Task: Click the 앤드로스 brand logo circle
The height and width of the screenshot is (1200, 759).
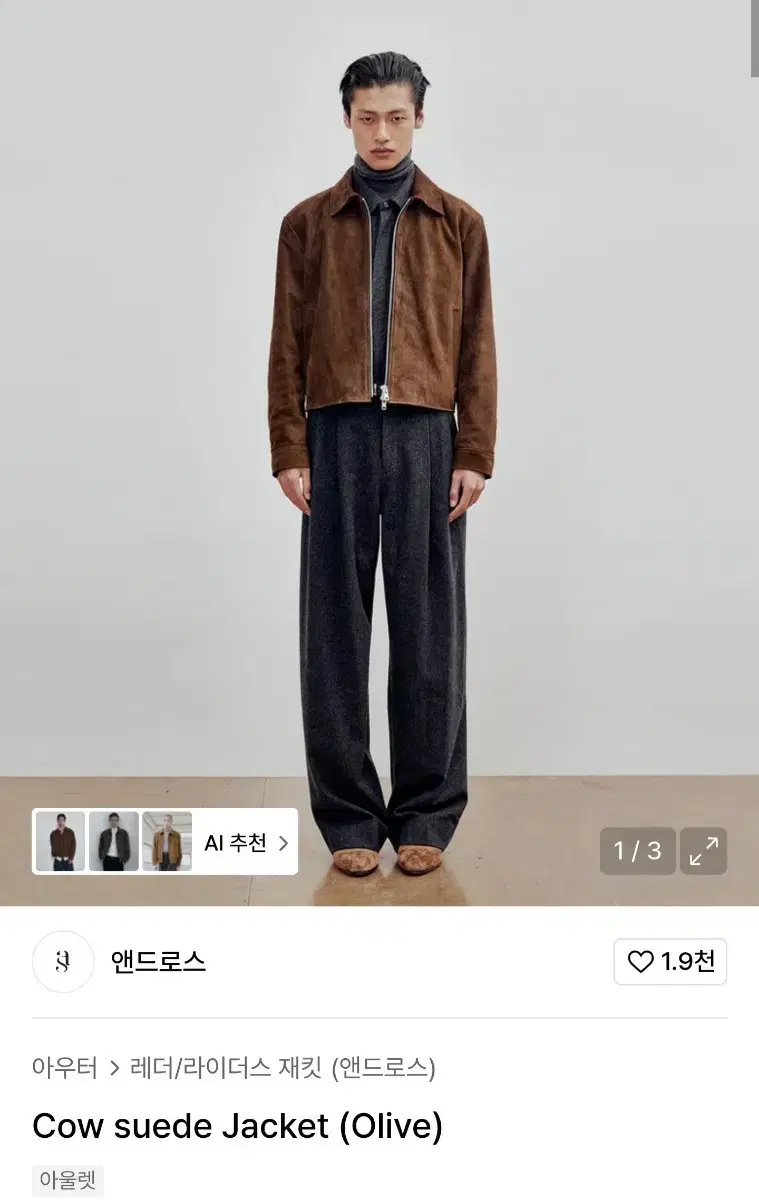Action: (x=63, y=962)
